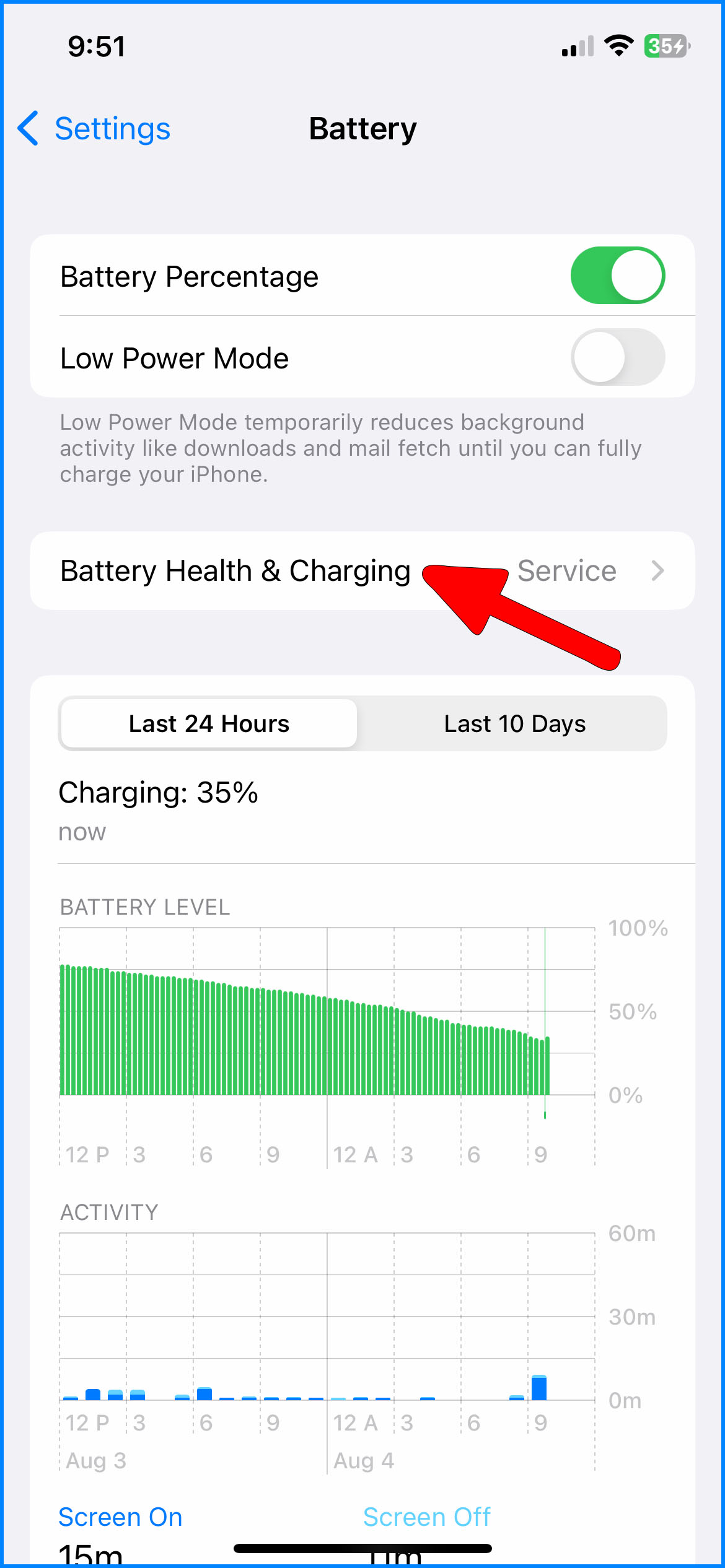Image resolution: width=725 pixels, height=1568 pixels.
Task: Select the Last 24 Hours segment
Action: 209,723
